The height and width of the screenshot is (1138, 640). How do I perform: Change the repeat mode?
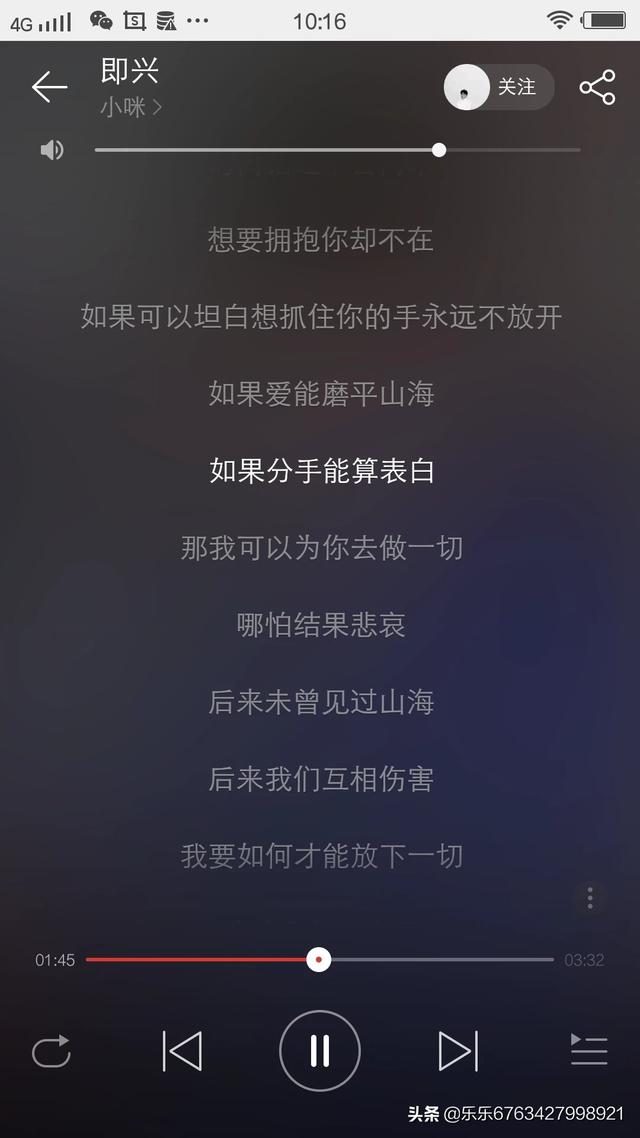pyautogui.click(x=52, y=1051)
